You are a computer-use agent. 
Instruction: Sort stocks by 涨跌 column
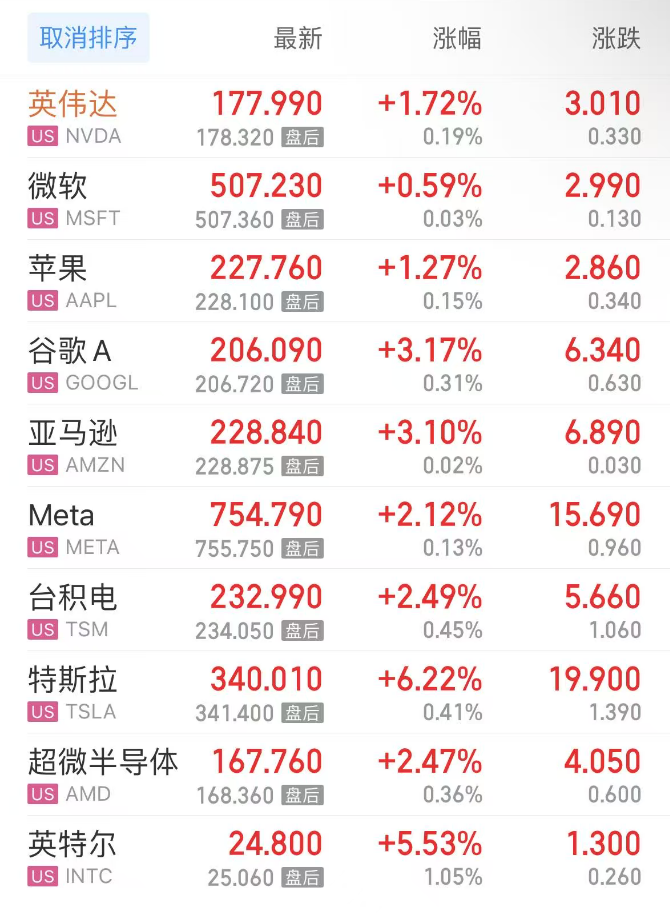pos(615,39)
